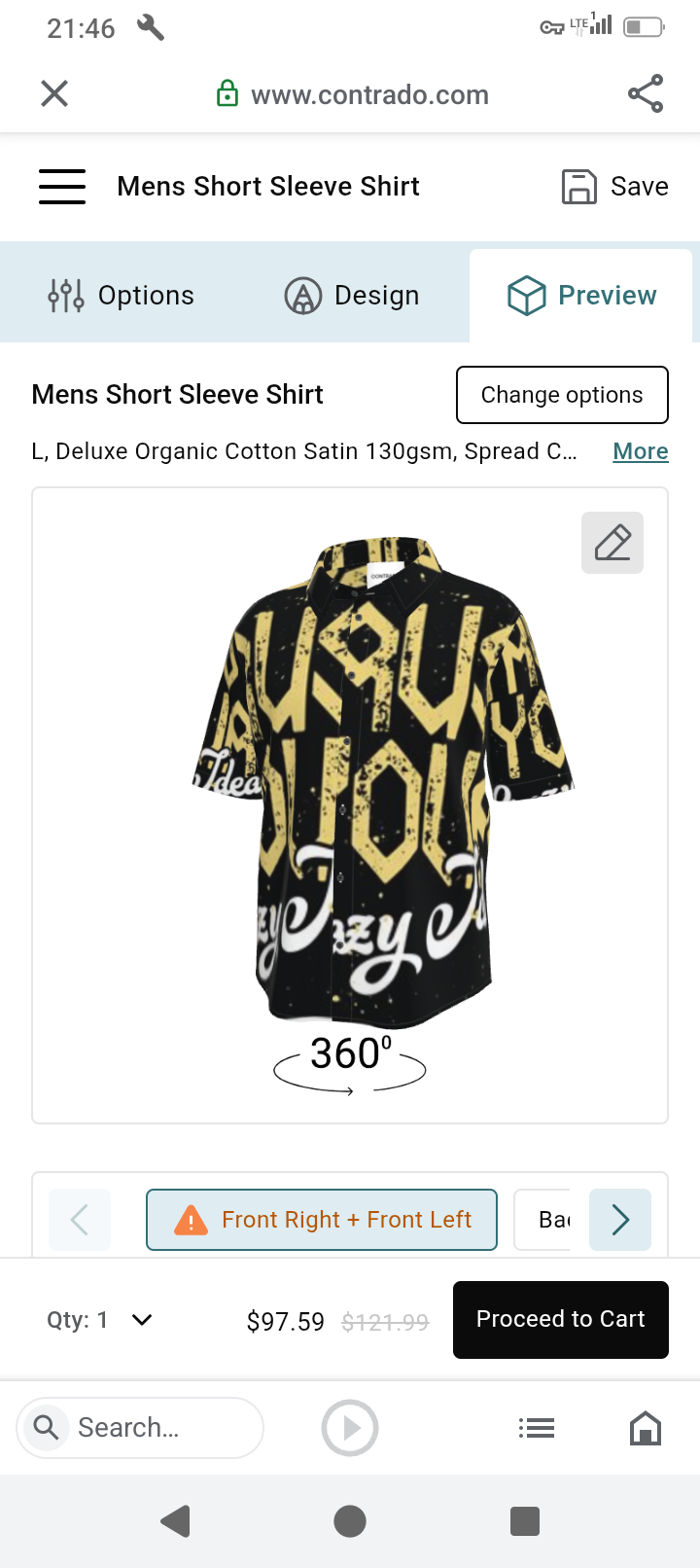Proceed to Cart

(561, 1320)
